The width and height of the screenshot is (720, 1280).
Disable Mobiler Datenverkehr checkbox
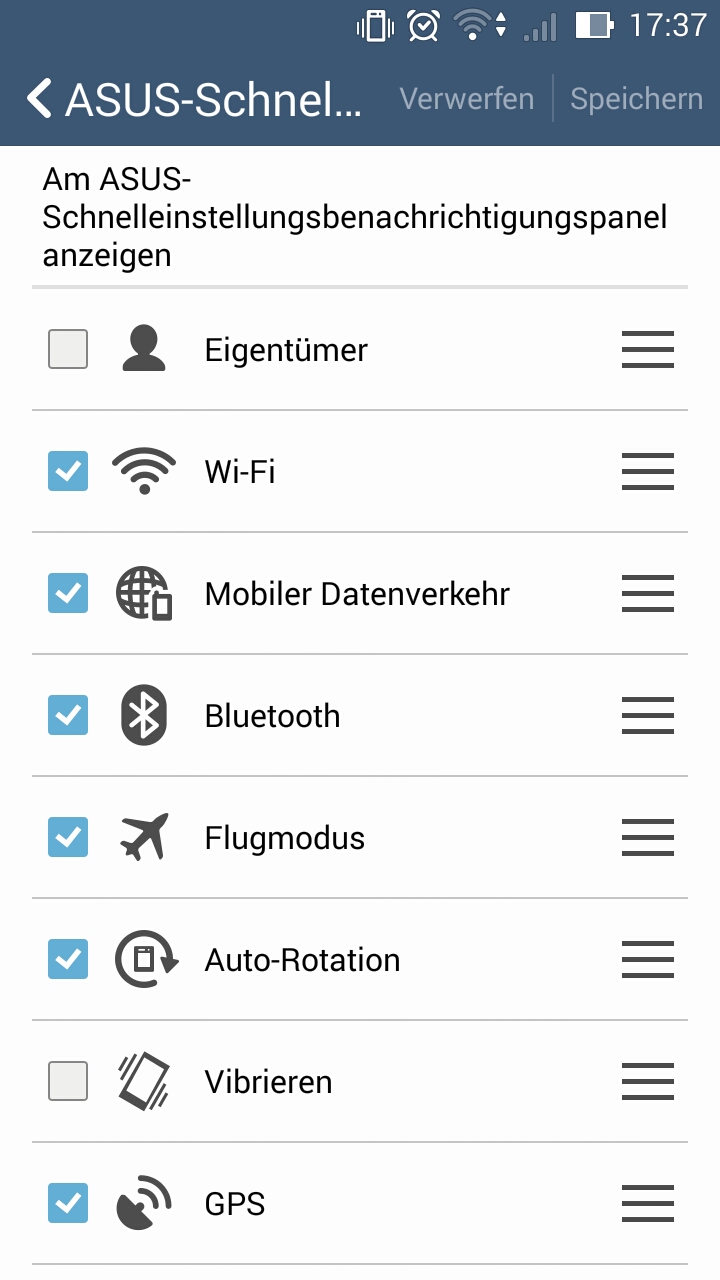pyautogui.click(x=68, y=593)
